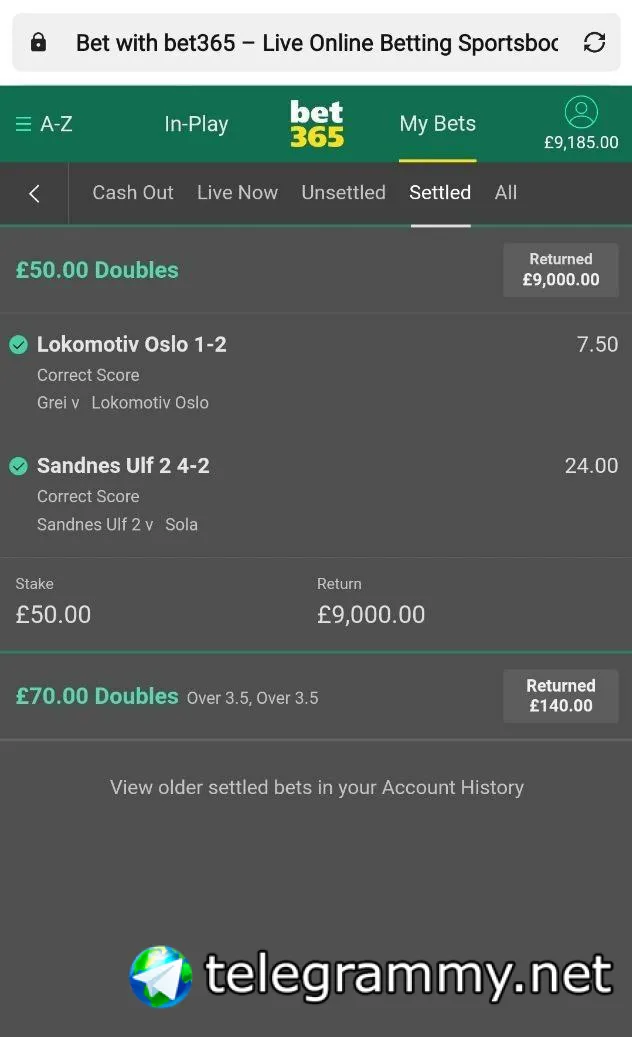Viewport: 632px width, 1037px height.
Task: Switch to the Live Now tab
Action: [x=237, y=193]
